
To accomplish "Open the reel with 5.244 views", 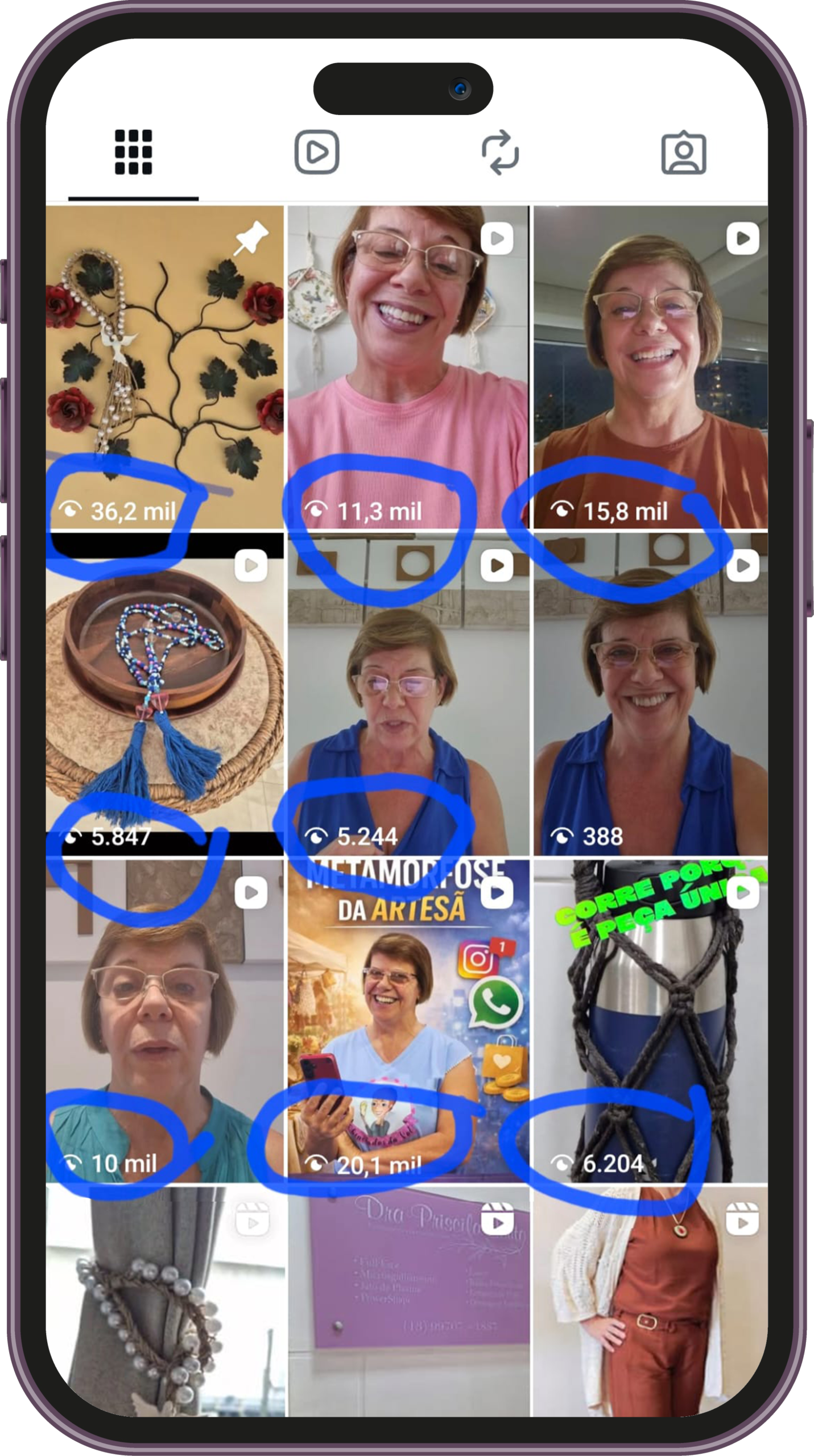I will click(408, 694).
